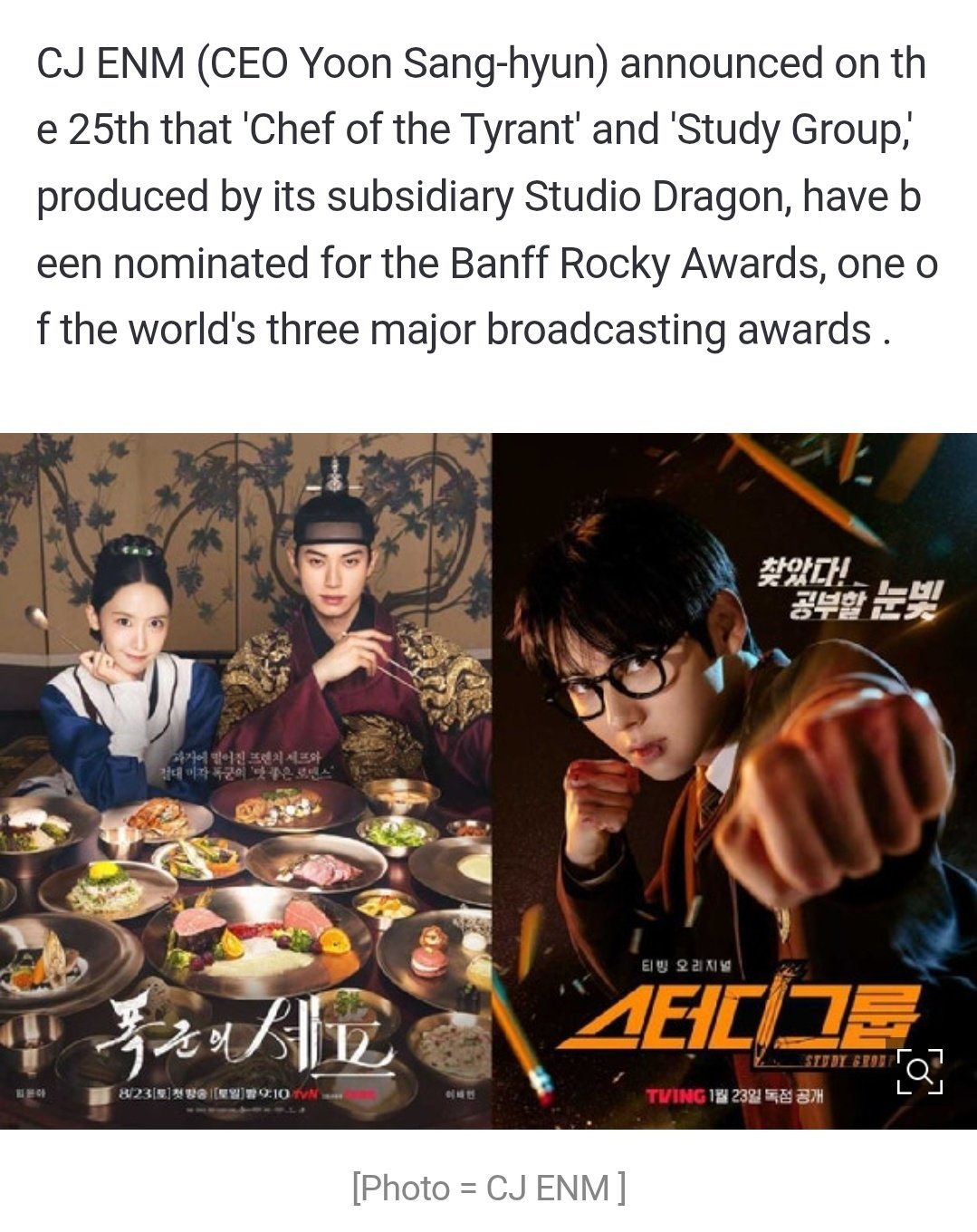Image resolution: width=977 pixels, height=1232 pixels.
Task: Open the drama posters image
Action: click(488, 779)
